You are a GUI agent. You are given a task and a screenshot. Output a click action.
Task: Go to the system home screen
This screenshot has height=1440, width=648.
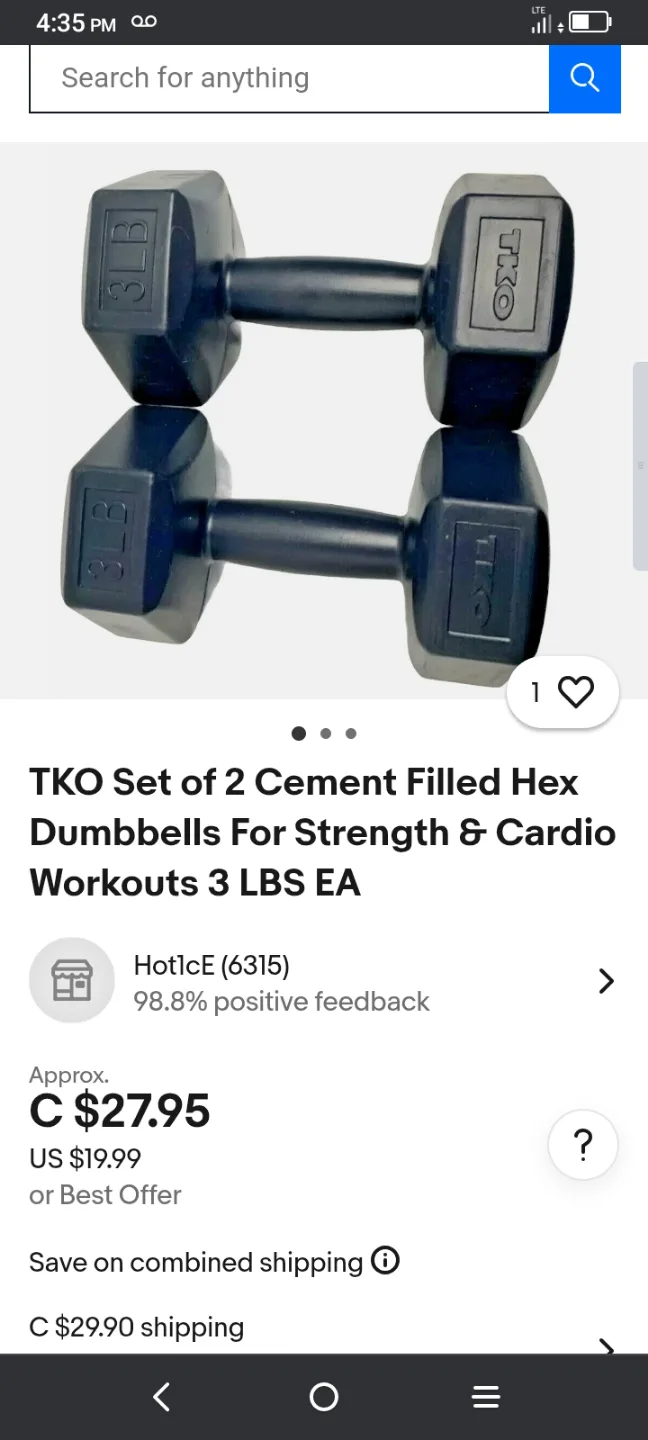324,1397
